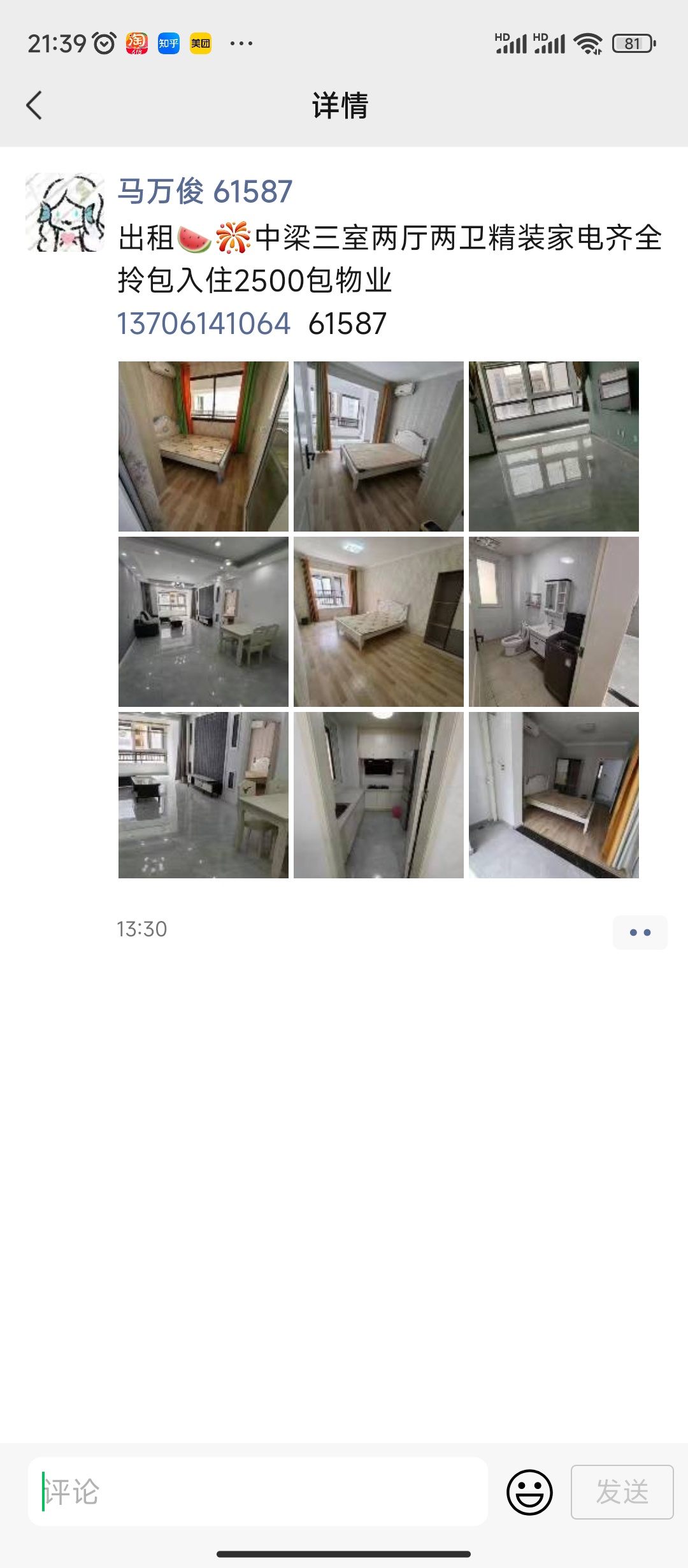View the kitchen photo
This screenshot has height=1568, width=688.
tap(378, 795)
